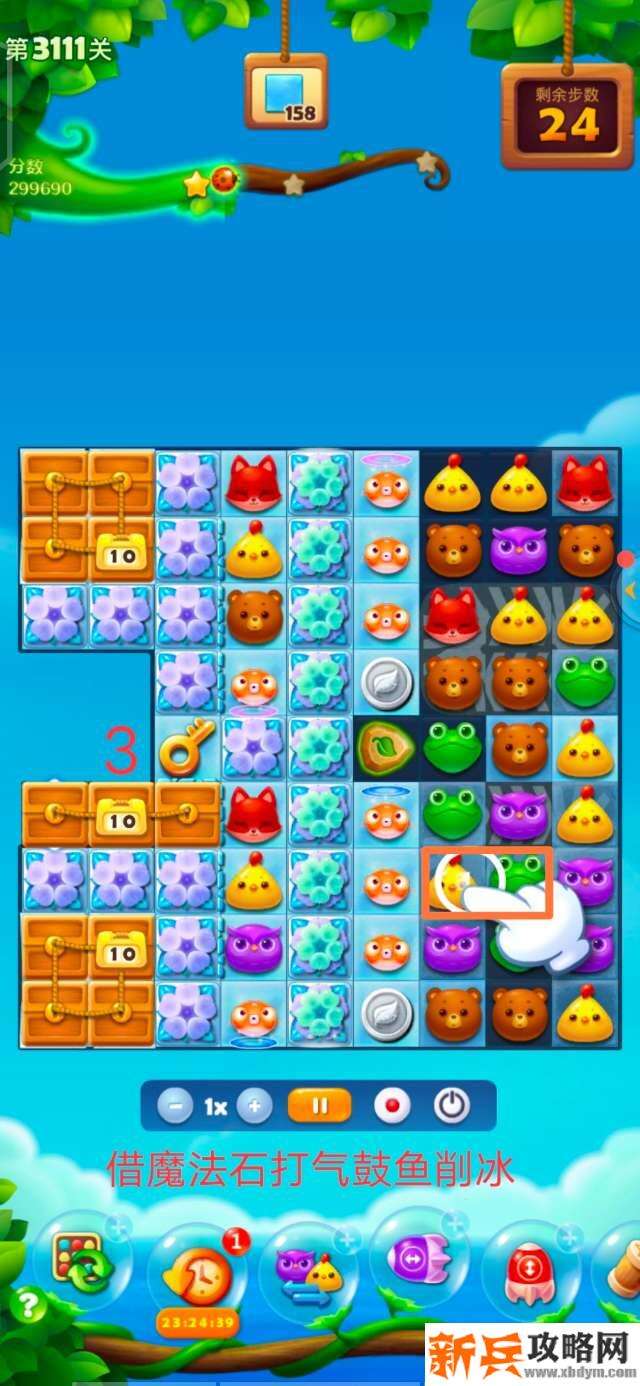This screenshot has height=1386, width=640.
Task: Pause with the orange pause button
Action: (320, 1107)
